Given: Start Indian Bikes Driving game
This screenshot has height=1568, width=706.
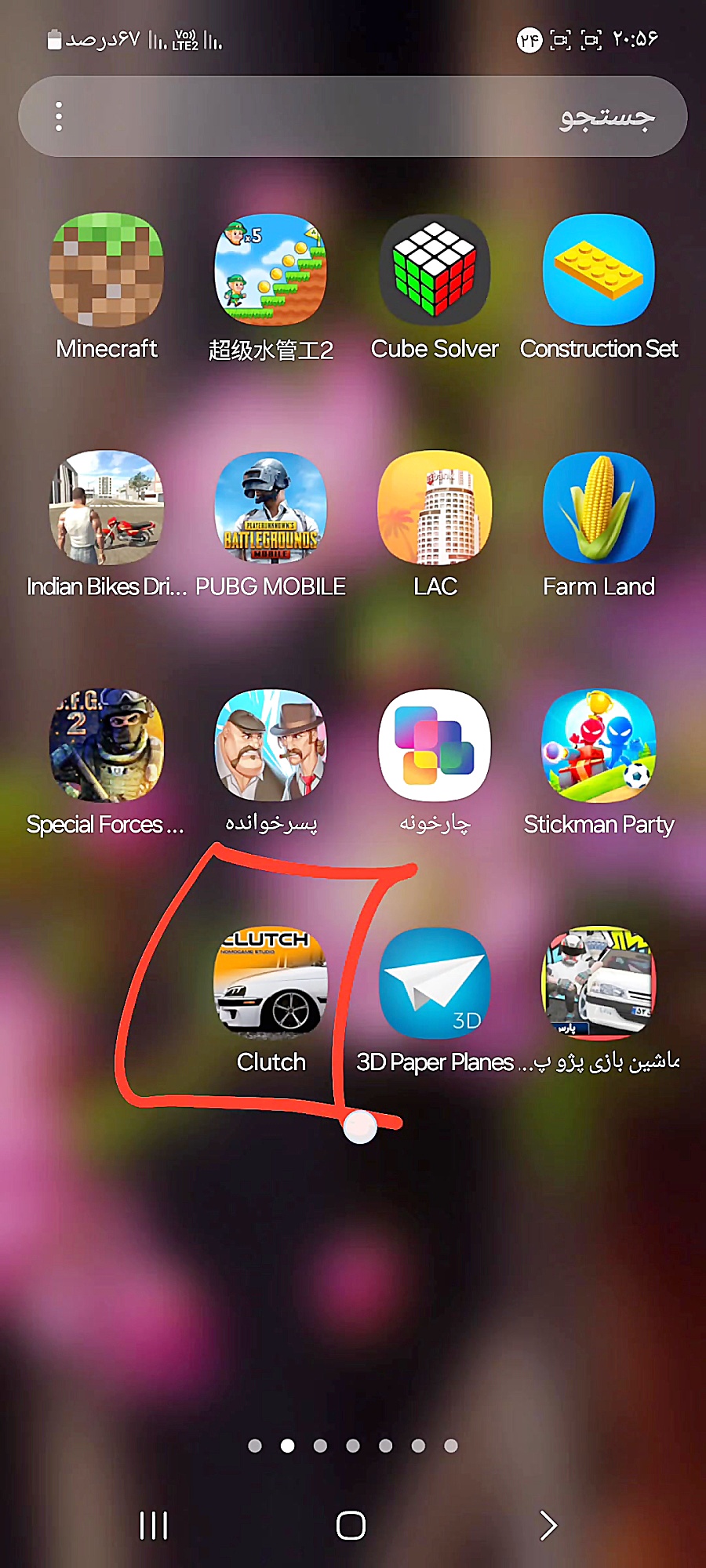Looking at the screenshot, I should pyautogui.click(x=107, y=508).
